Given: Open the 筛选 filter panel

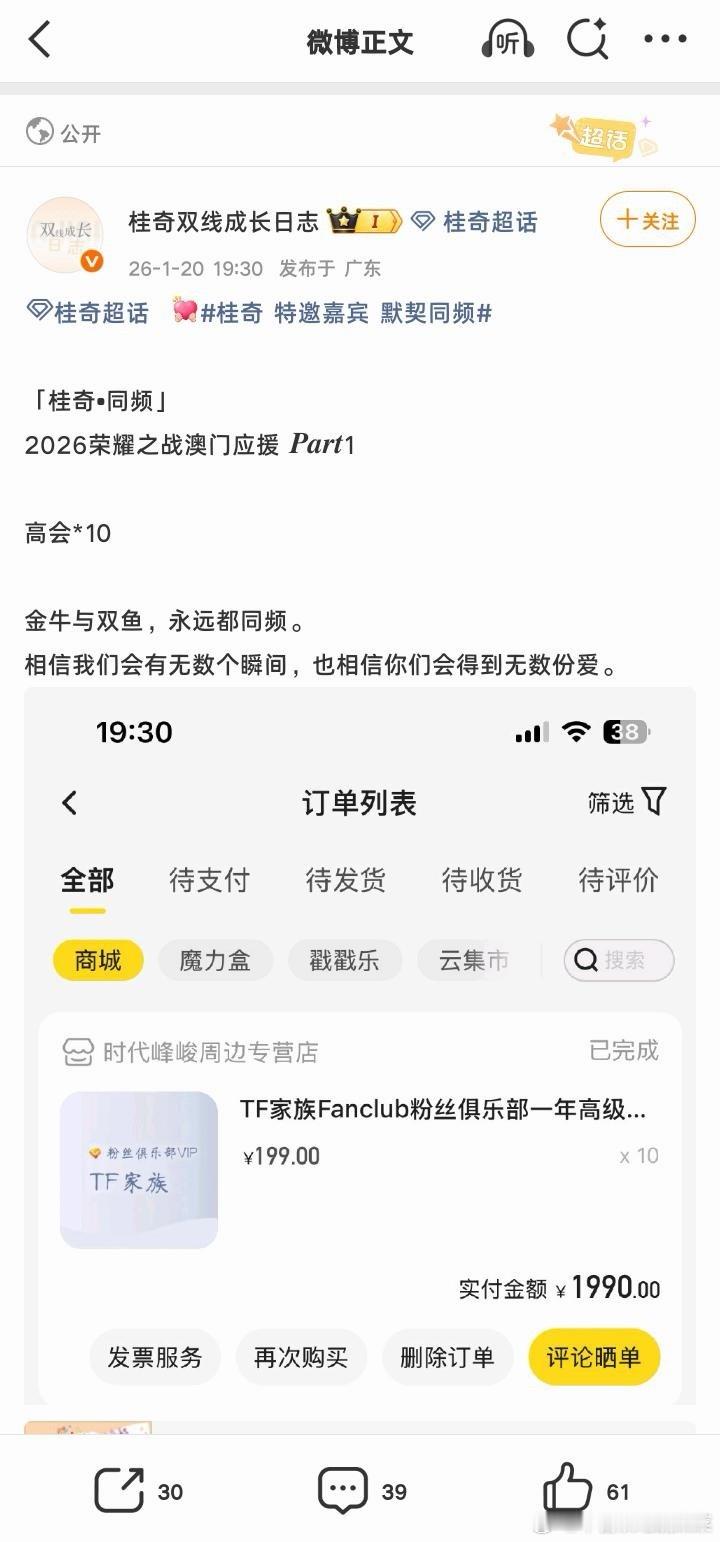Looking at the screenshot, I should pos(626,802).
